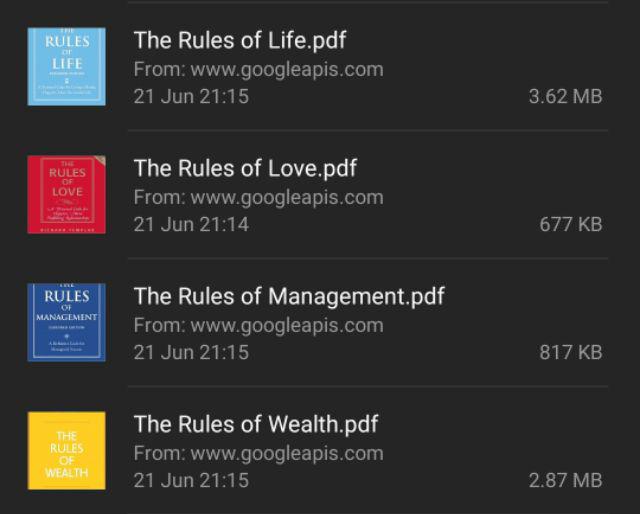Open The Rules of Love.pdf
This screenshot has width=640, height=514.
[245, 169]
